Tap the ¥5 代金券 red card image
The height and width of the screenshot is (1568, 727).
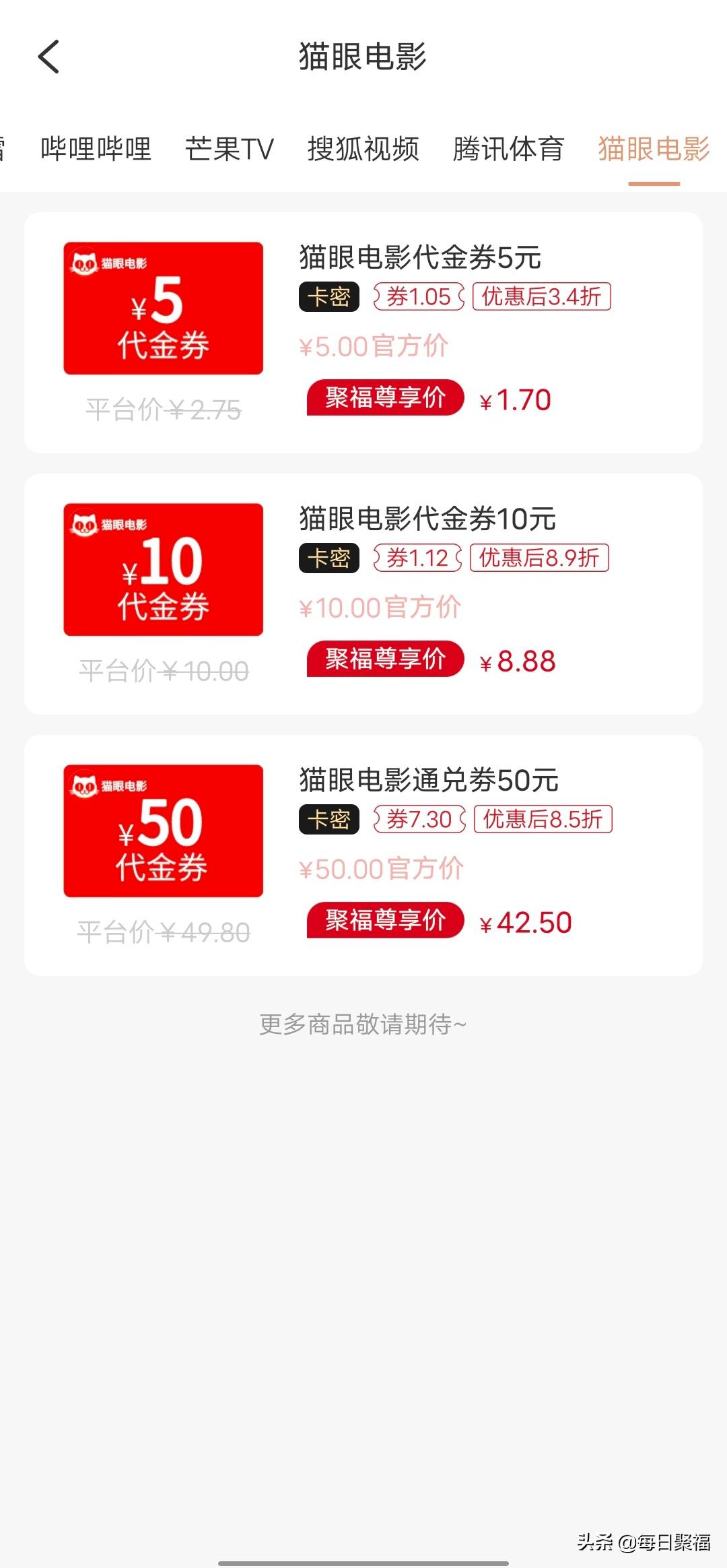click(163, 308)
